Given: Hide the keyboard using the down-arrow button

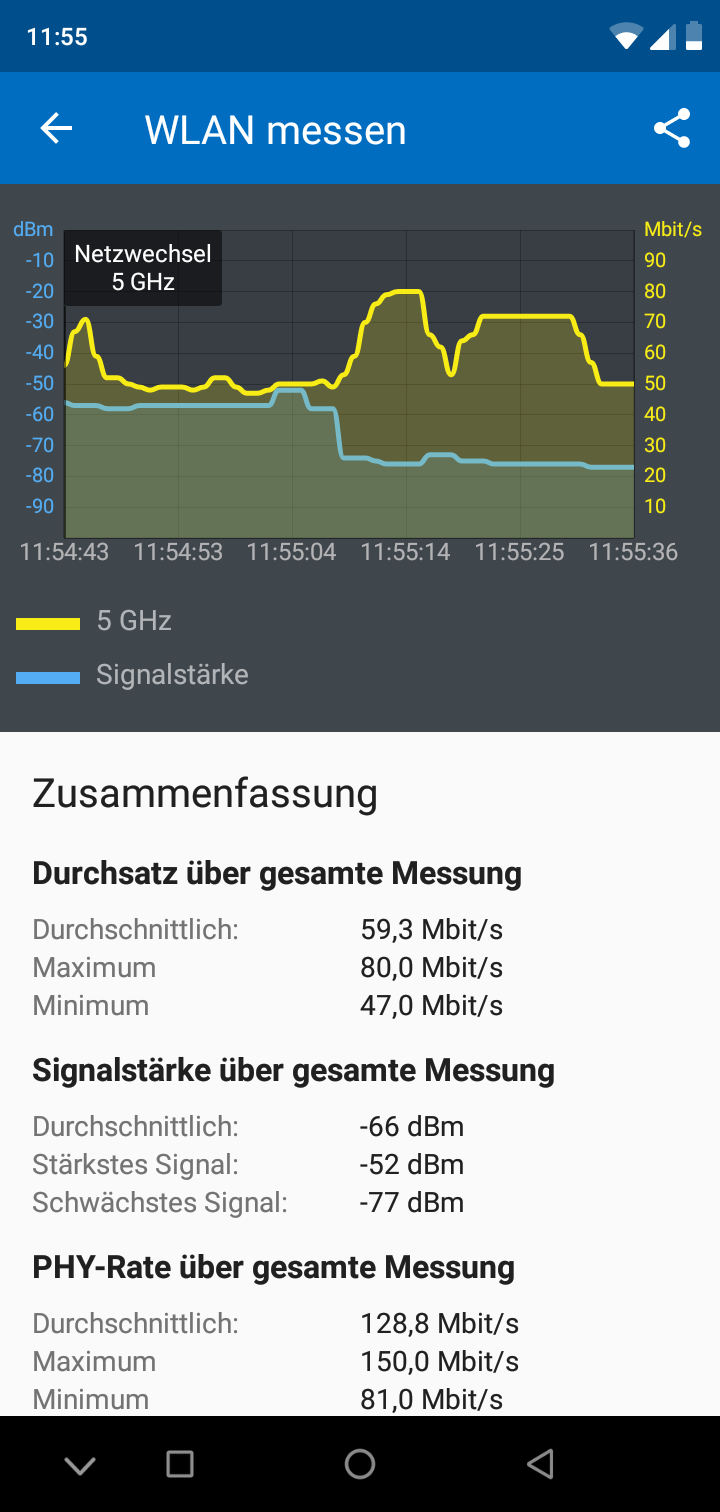Looking at the screenshot, I should (80, 1466).
